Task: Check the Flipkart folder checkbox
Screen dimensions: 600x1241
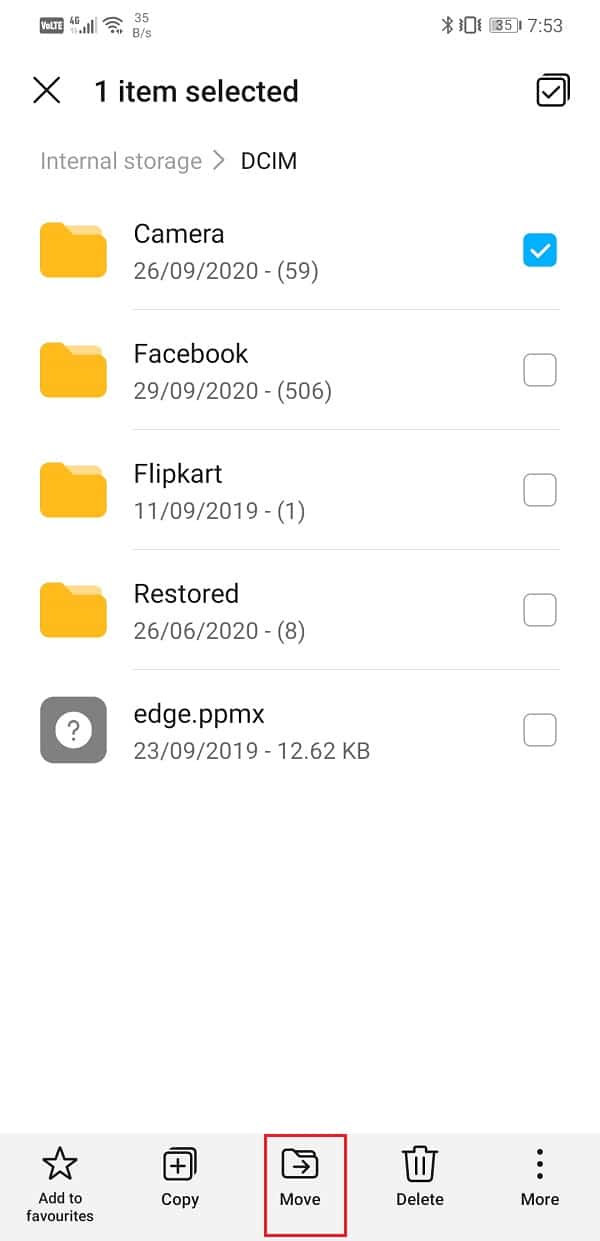Action: pos(540,490)
